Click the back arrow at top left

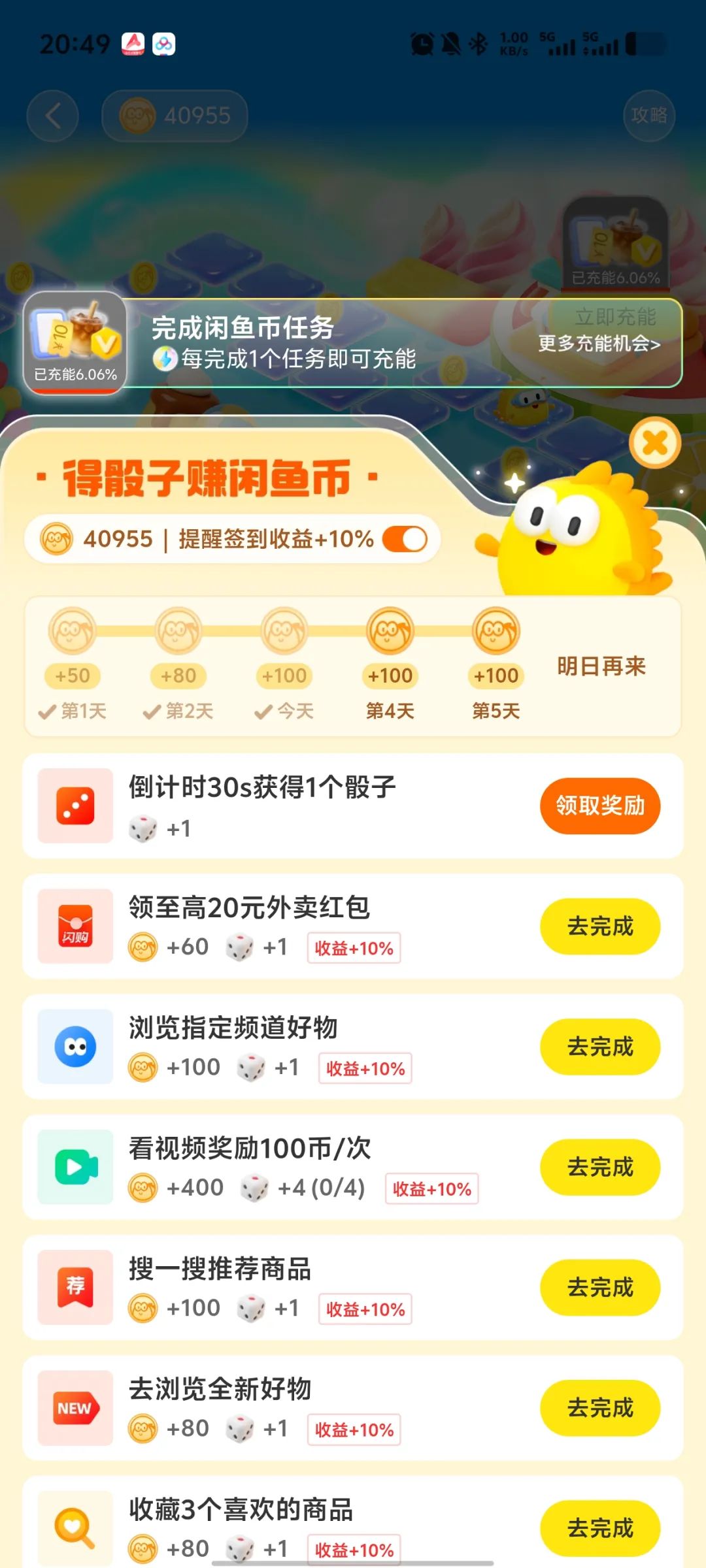[52, 115]
